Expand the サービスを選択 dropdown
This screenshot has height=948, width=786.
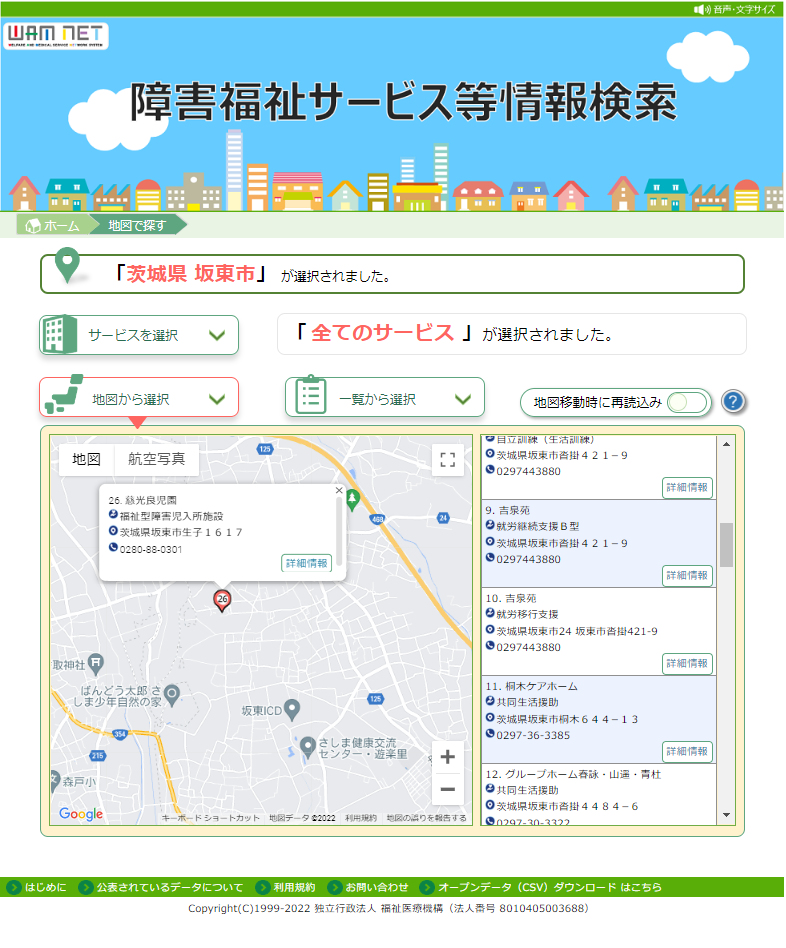click(x=139, y=335)
